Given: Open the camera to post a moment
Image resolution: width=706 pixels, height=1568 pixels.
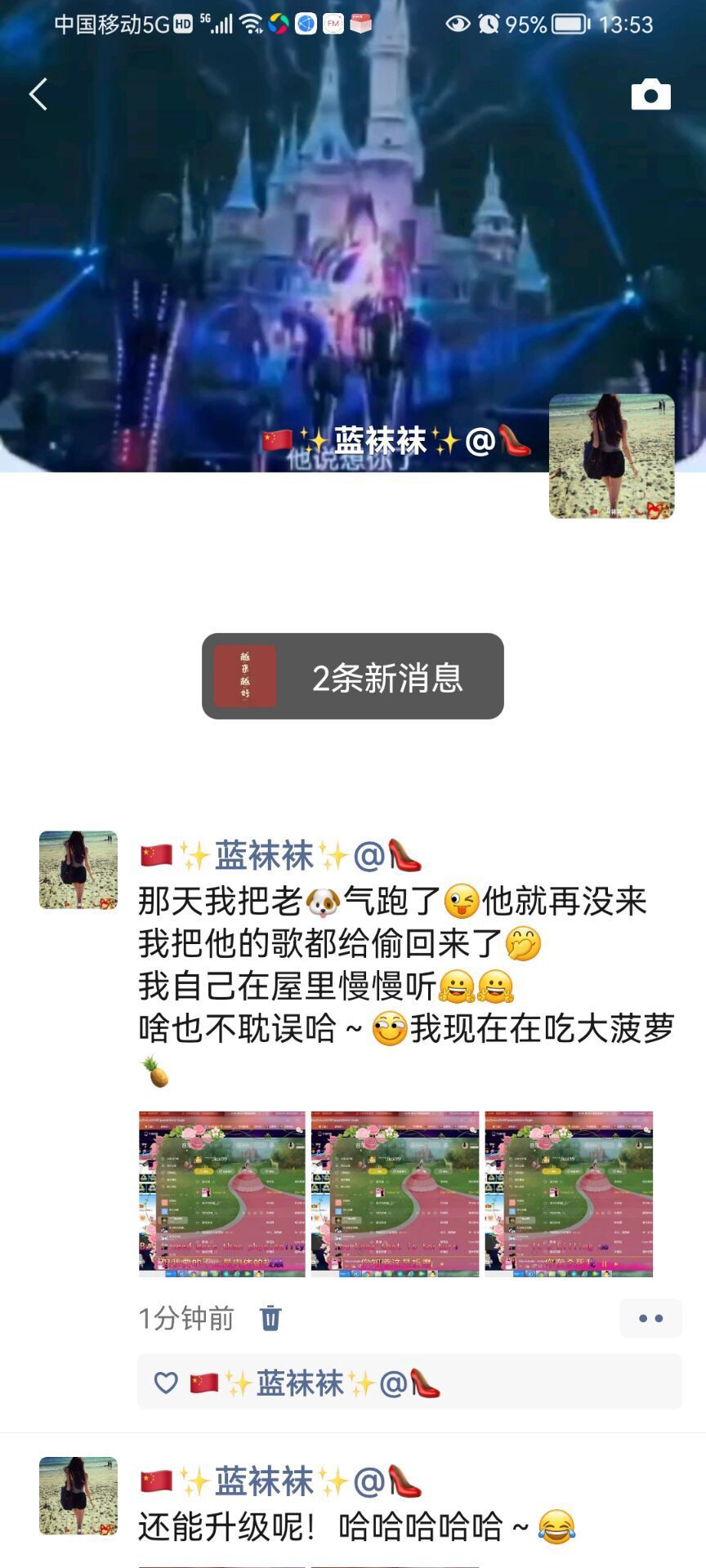Looking at the screenshot, I should [650, 95].
